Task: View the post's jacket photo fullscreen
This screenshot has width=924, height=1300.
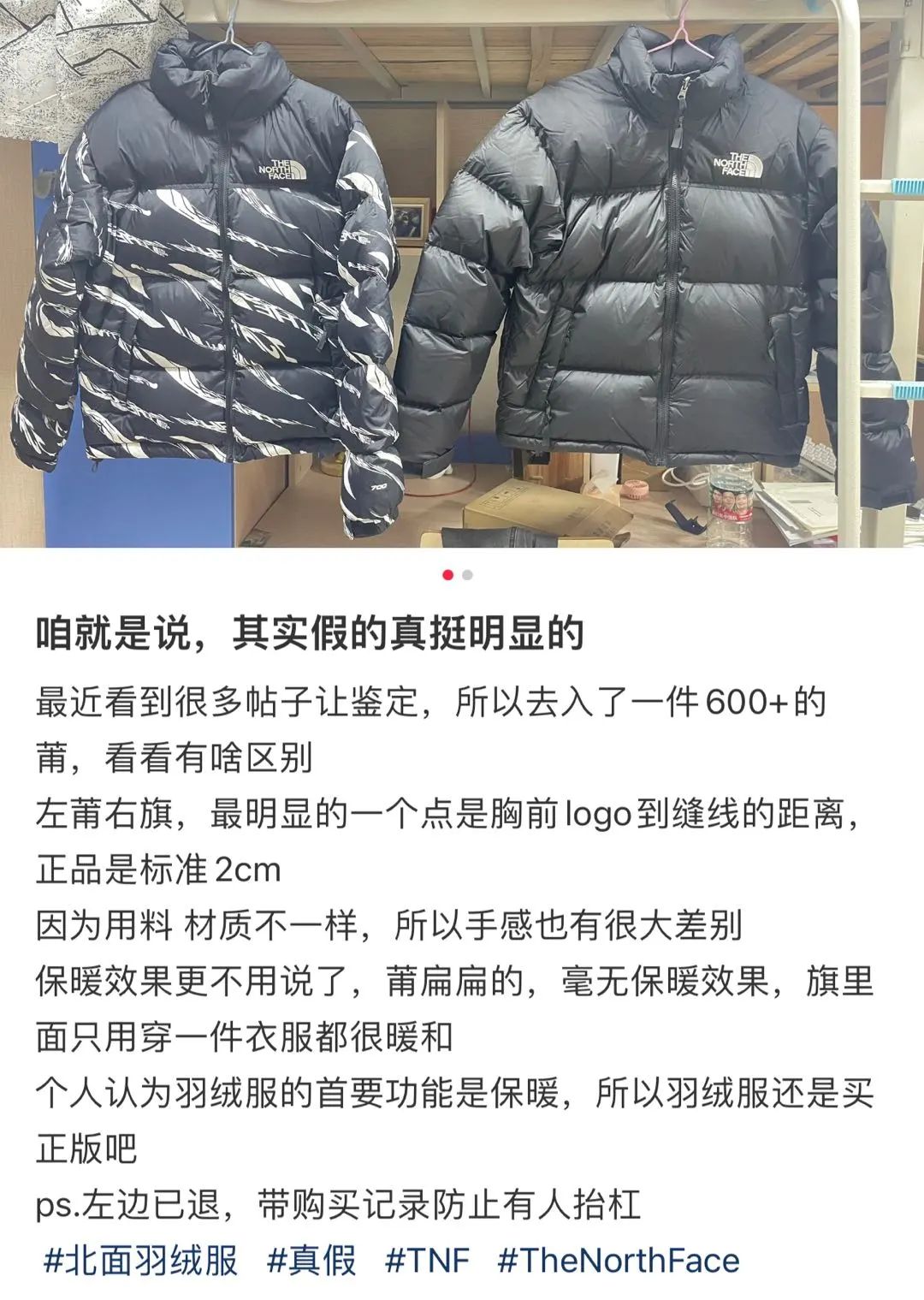Action: click(x=462, y=274)
